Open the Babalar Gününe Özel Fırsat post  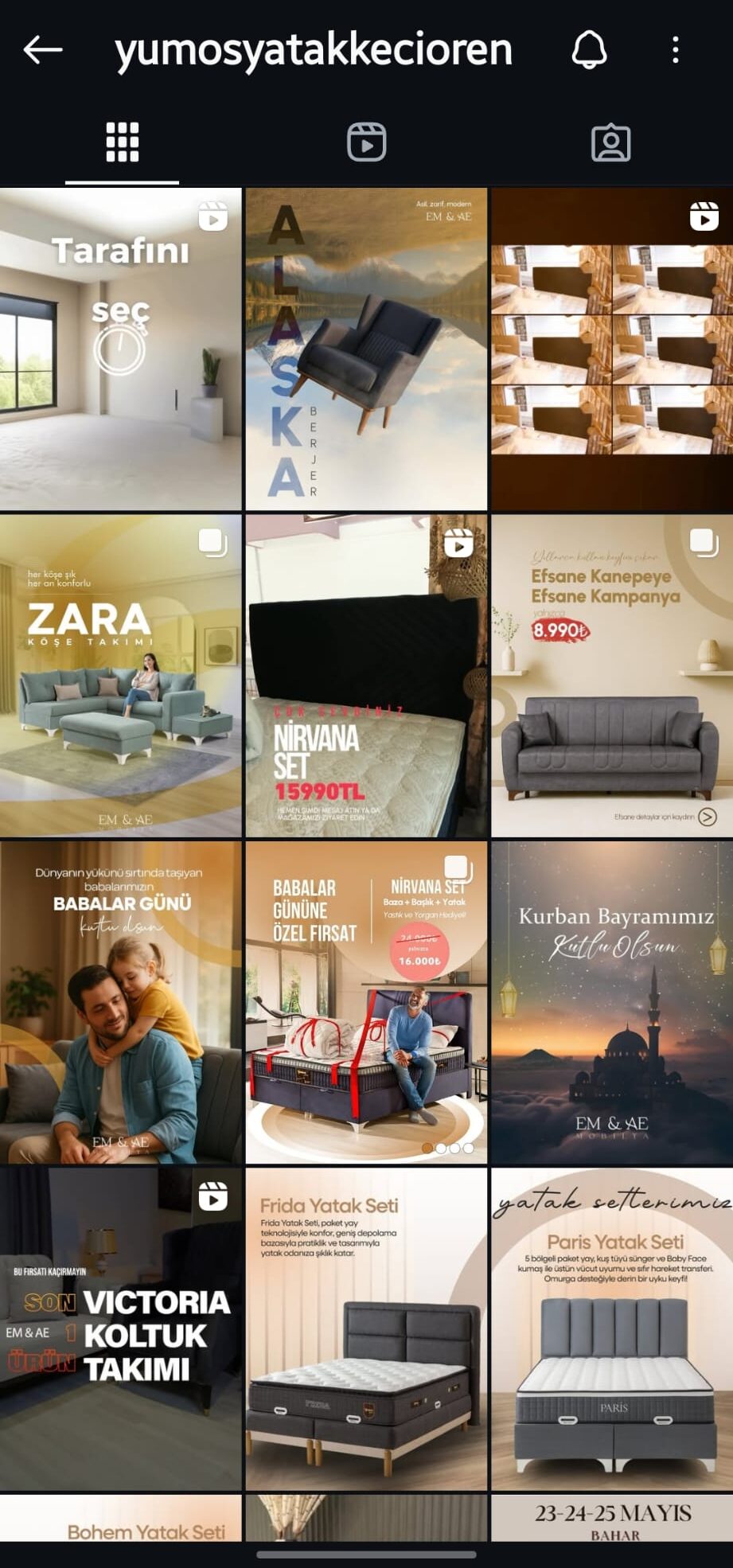click(x=366, y=1002)
